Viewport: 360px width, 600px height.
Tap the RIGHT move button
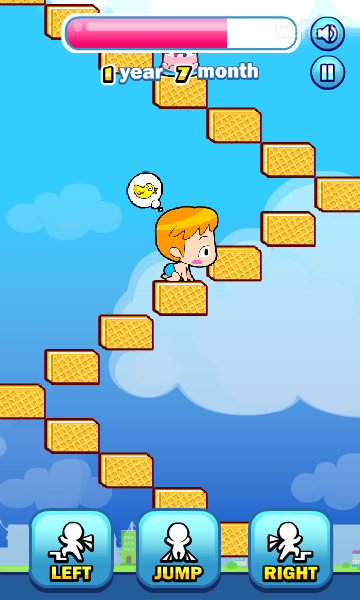pyautogui.click(x=290, y=550)
